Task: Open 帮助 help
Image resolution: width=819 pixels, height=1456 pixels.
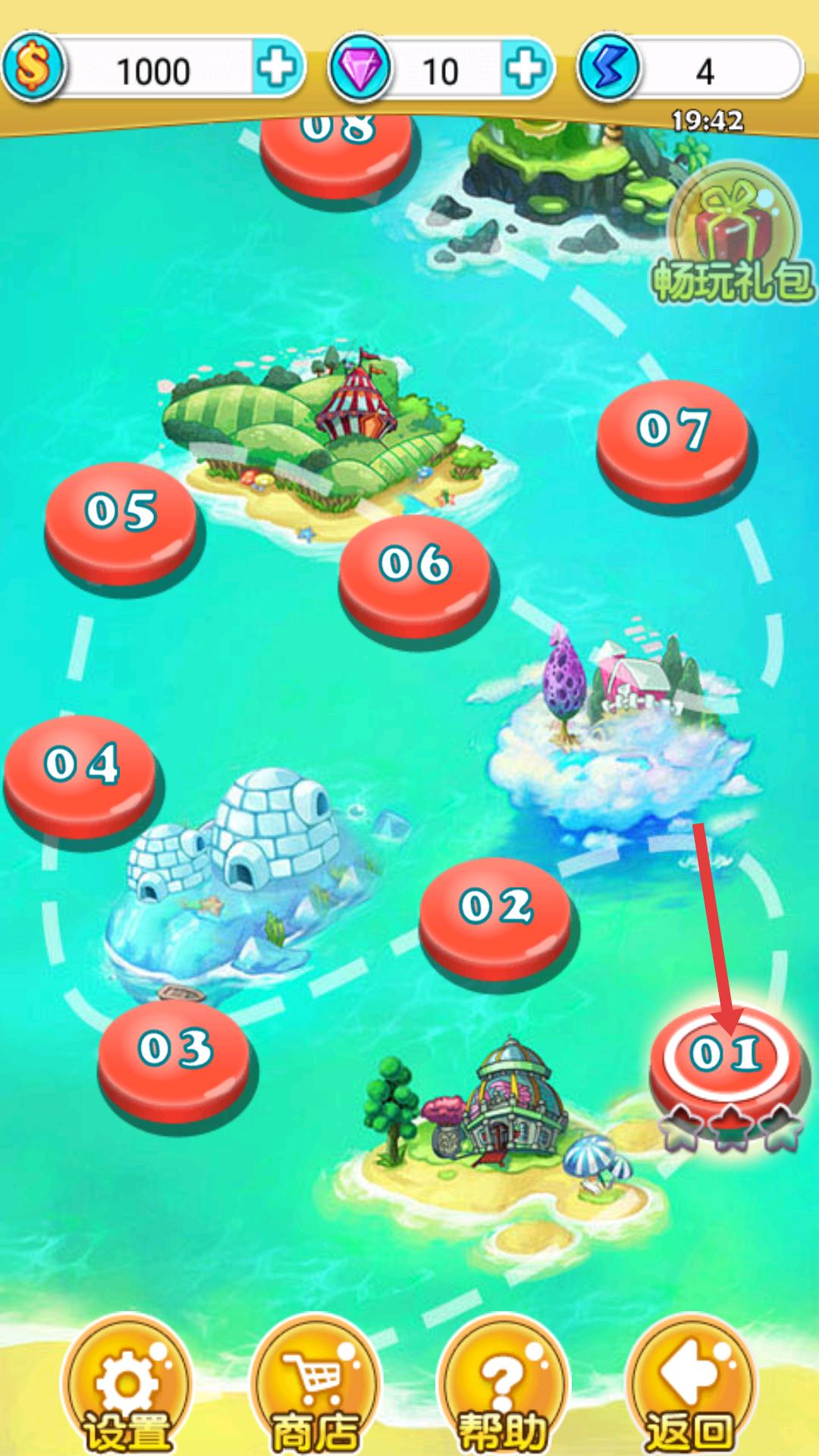Action: coord(502,1389)
